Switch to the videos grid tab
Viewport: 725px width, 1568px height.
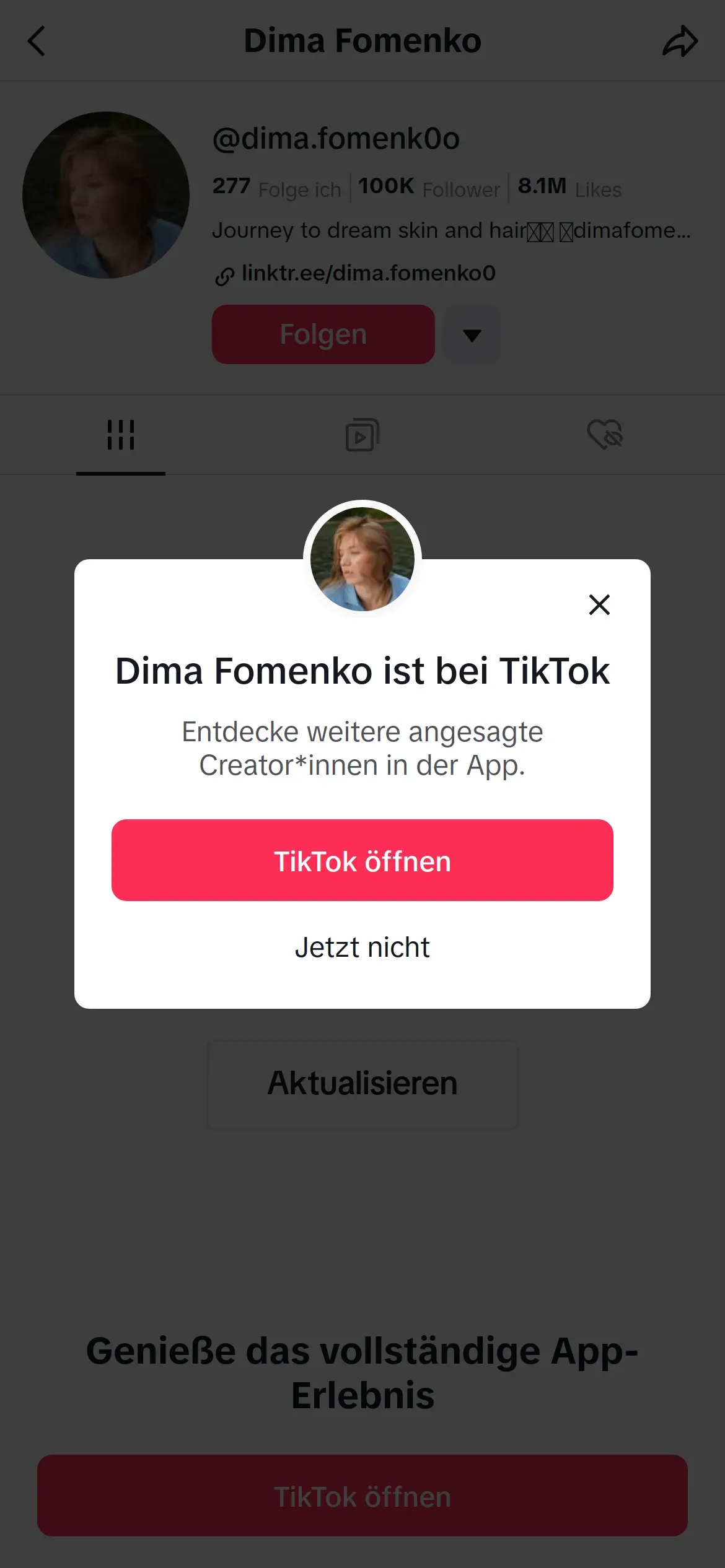tap(121, 435)
